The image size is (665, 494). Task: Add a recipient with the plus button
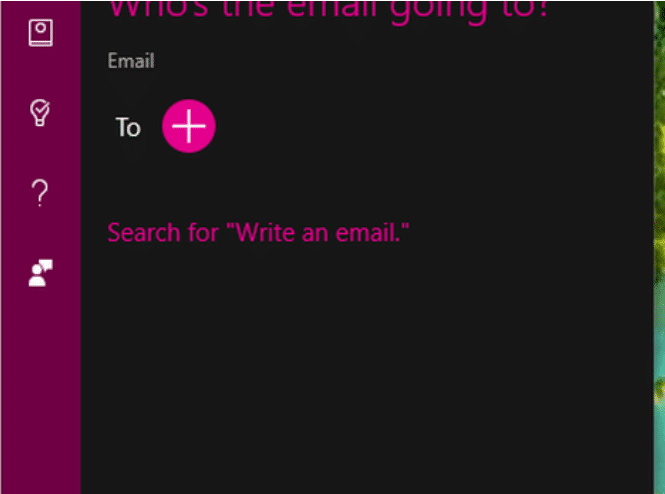click(x=188, y=127)
